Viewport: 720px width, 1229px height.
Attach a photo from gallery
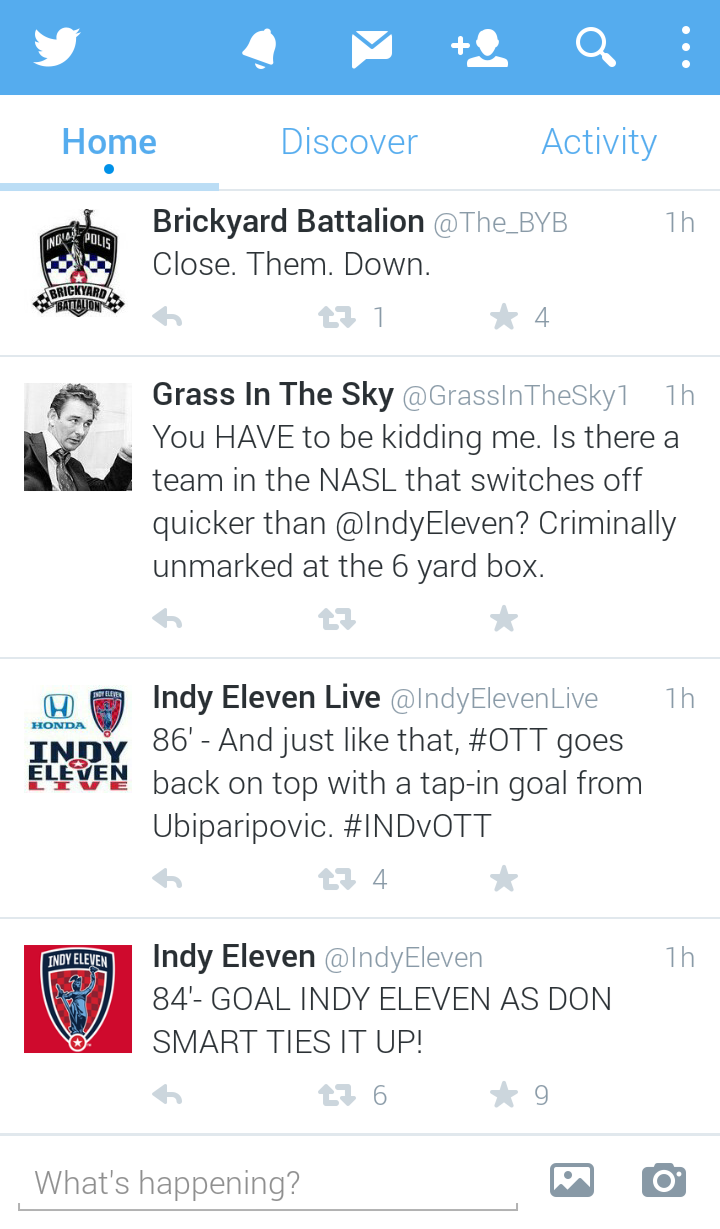click(x=572, y=1180)
